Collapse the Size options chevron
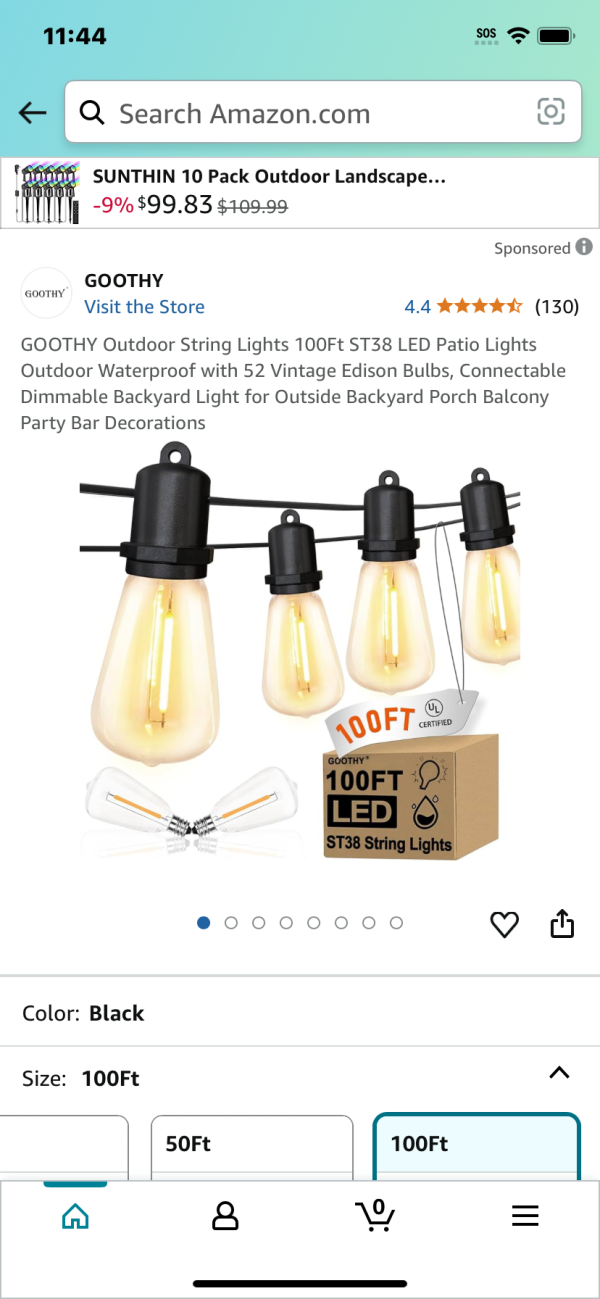Screen dimensions: 600x1299 click(x=559, y=1073)
